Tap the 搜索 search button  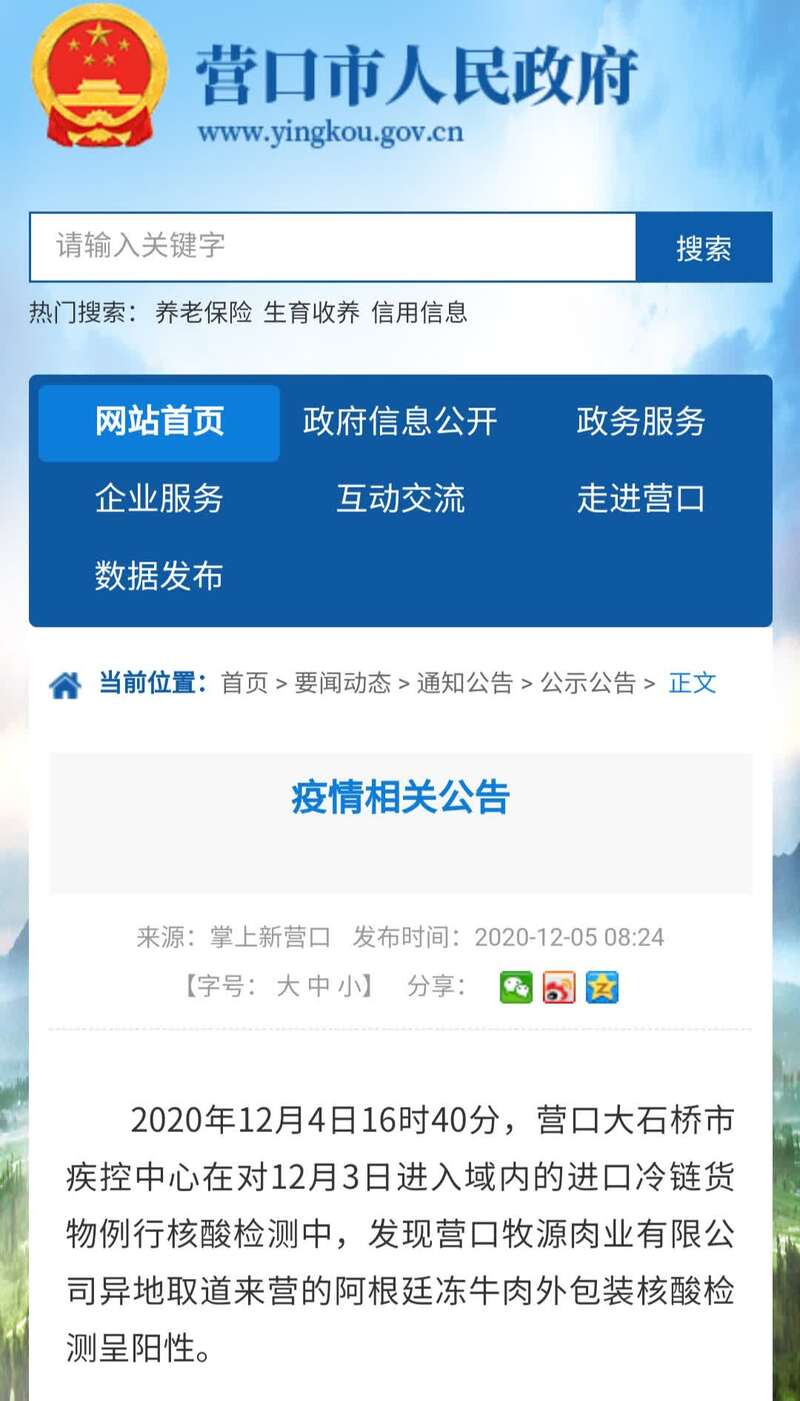click(703, 248)
